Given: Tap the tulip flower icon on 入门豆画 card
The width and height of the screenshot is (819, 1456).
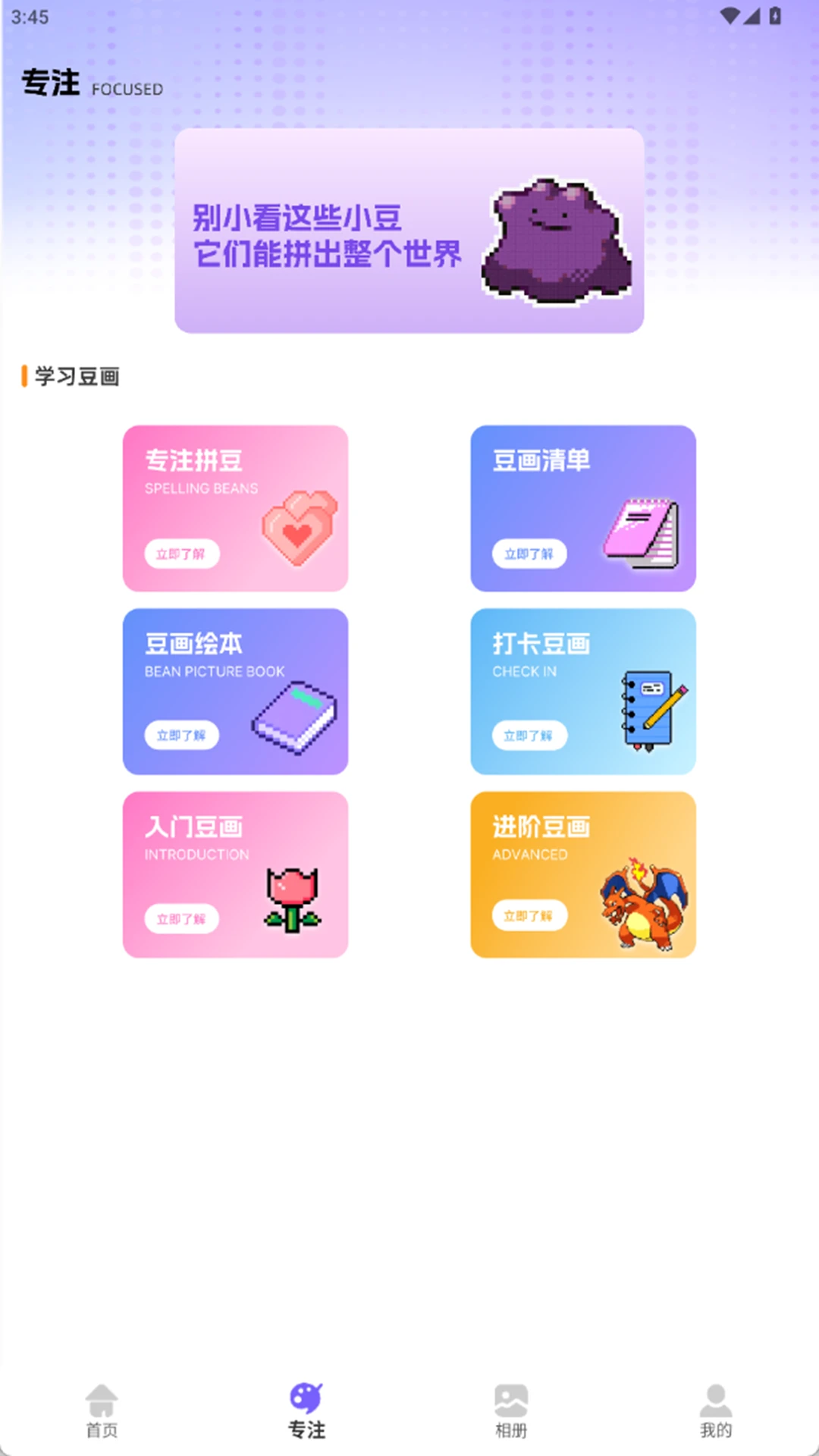Looking at the screenshot, I should tap(295, 902).
